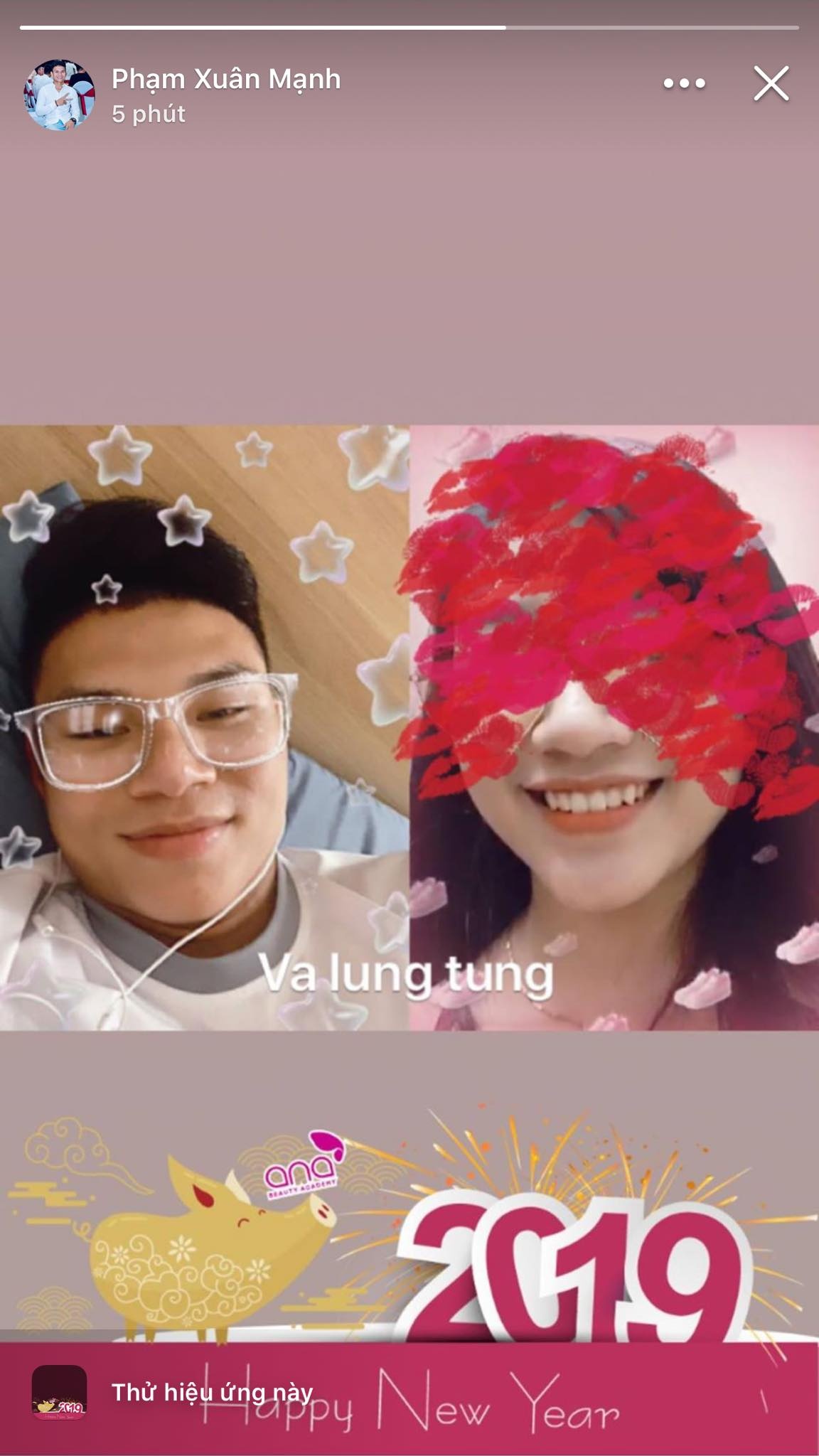Screen dimensions: 819x1456
Task: Open Phạm Xuân Mạnh's profile picture
Action: [60, 95]
